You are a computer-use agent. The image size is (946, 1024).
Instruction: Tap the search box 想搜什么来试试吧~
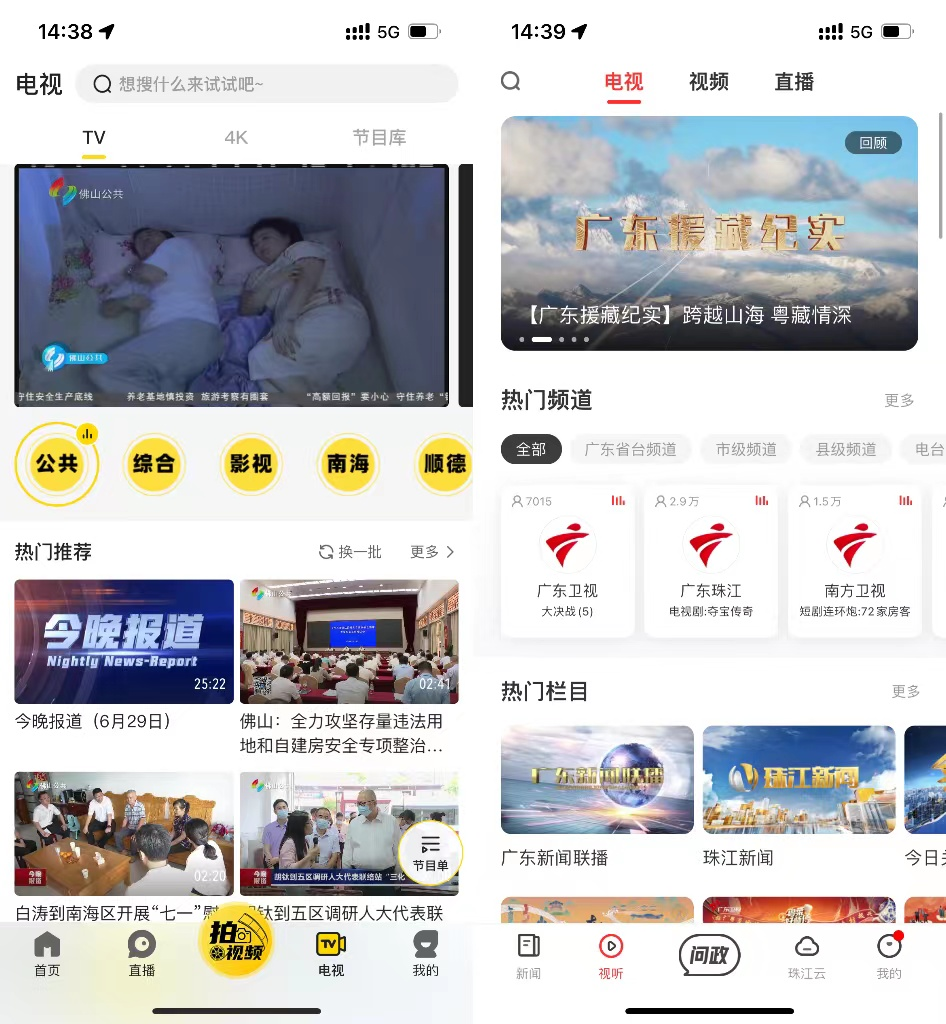pyautogui.click(x=266, y=84)
